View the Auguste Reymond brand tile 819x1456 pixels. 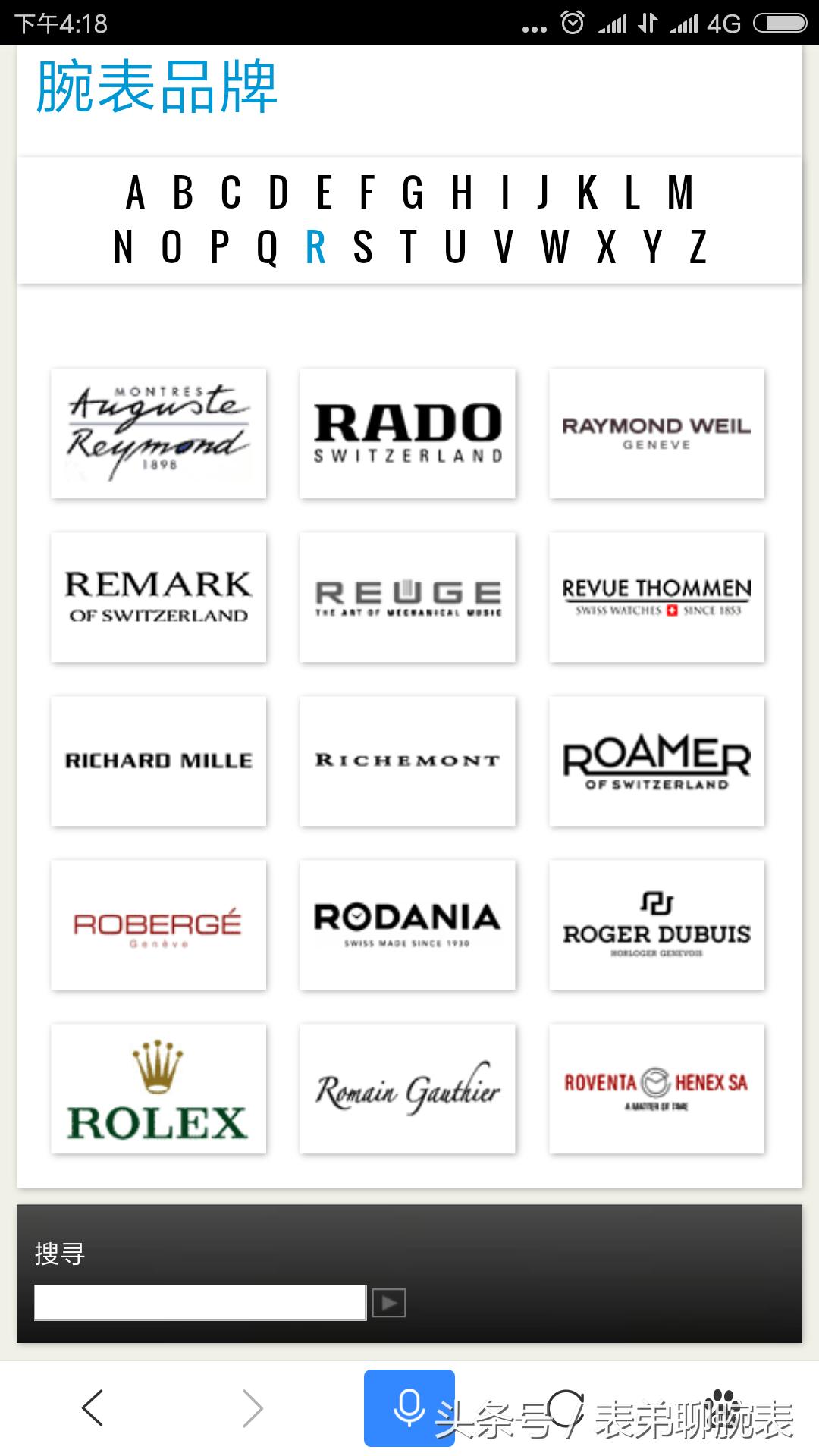click(x=158, y=434)
